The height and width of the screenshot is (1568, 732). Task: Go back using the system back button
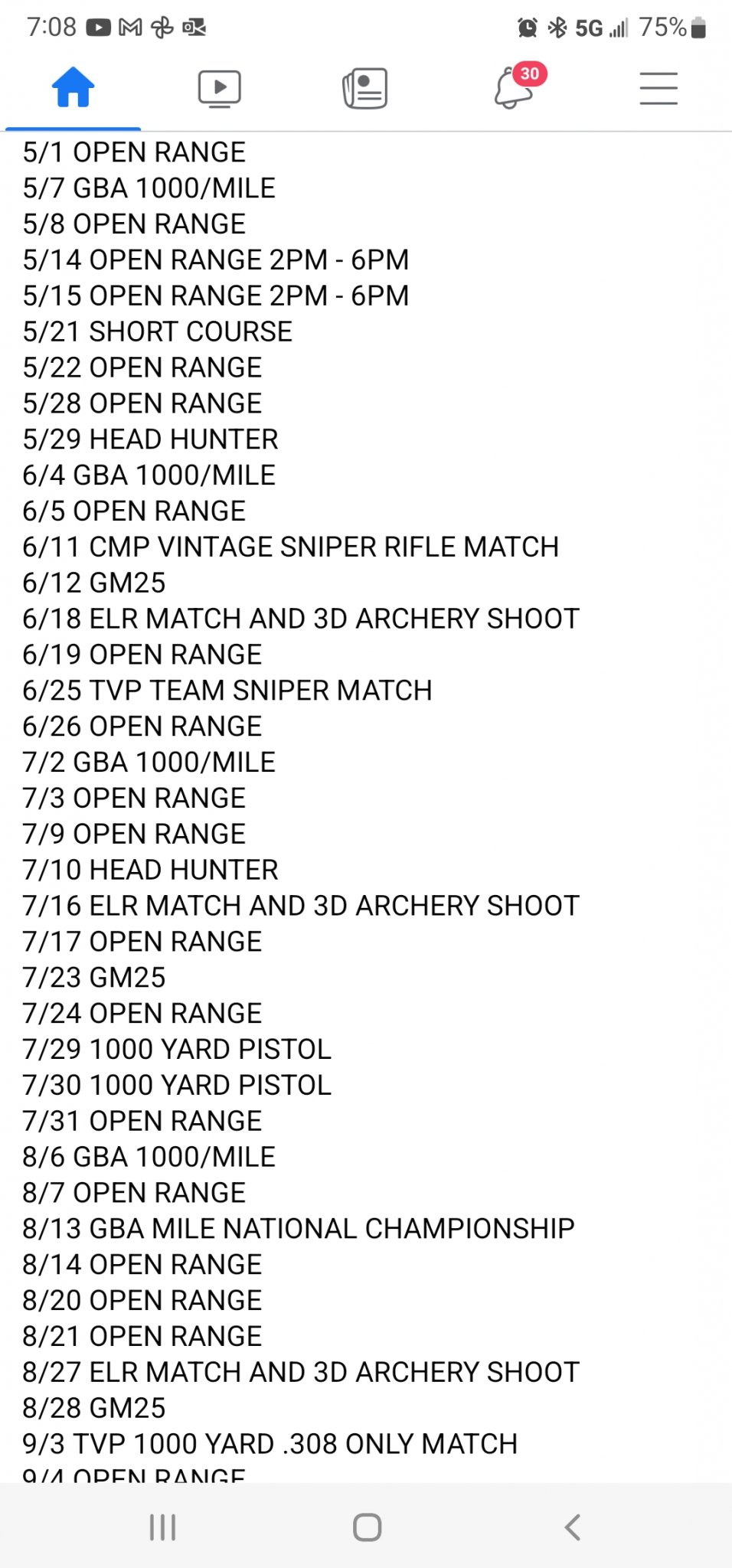572,1527
